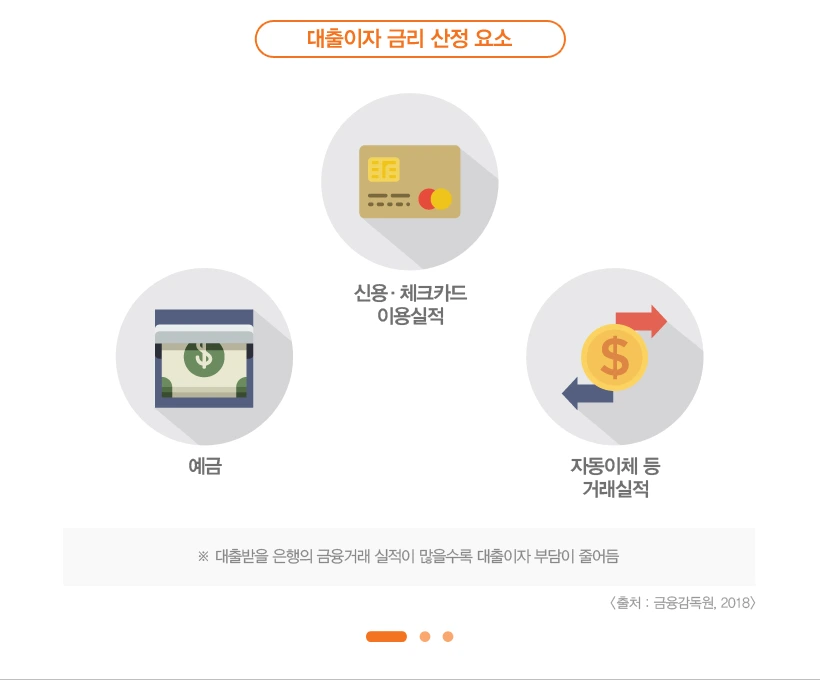820x680 pixels.
Task: Jump to the second slide indicator dot
Action: pos(425,637)
